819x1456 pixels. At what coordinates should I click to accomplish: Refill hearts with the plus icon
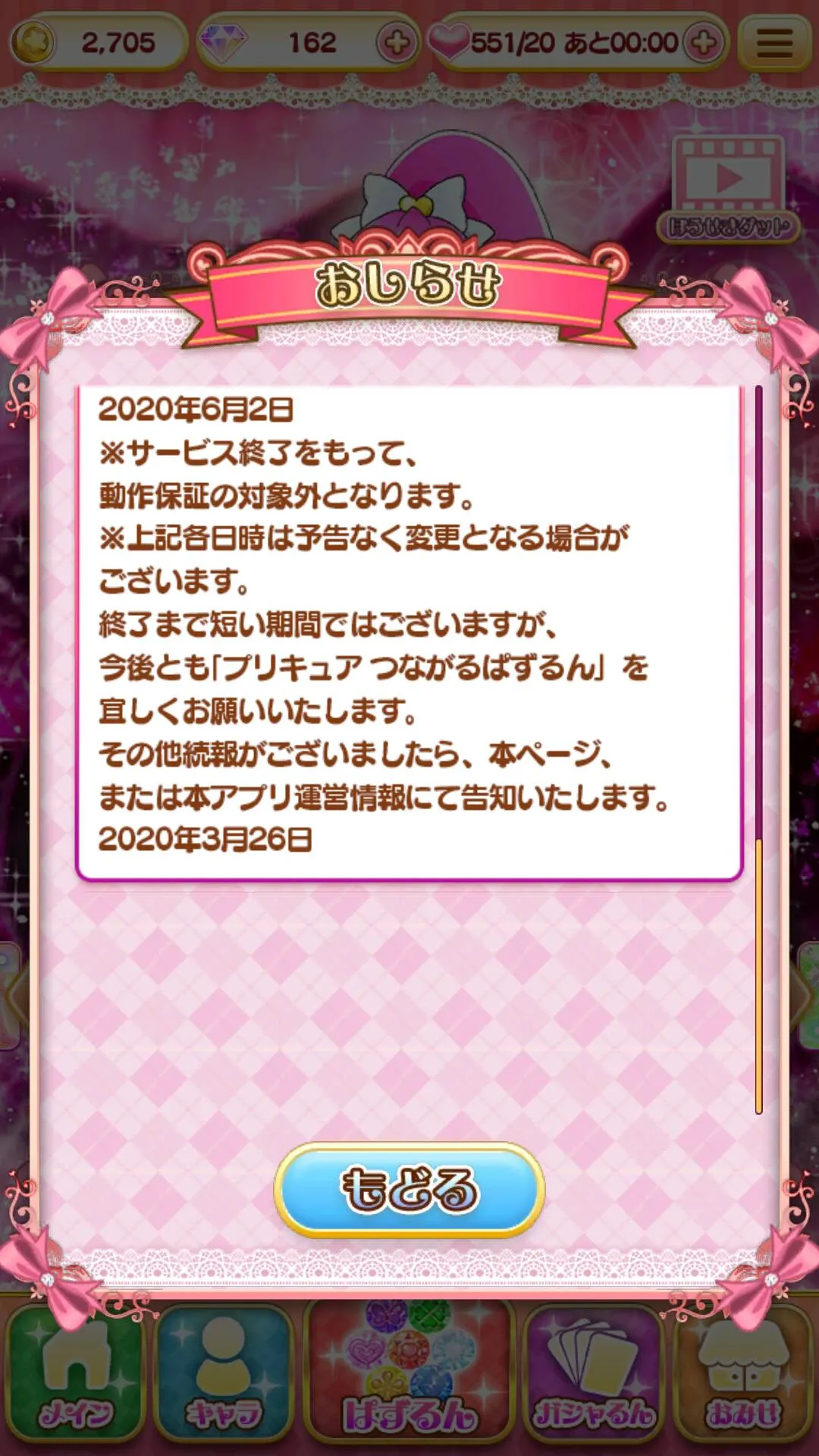point(703,42)
